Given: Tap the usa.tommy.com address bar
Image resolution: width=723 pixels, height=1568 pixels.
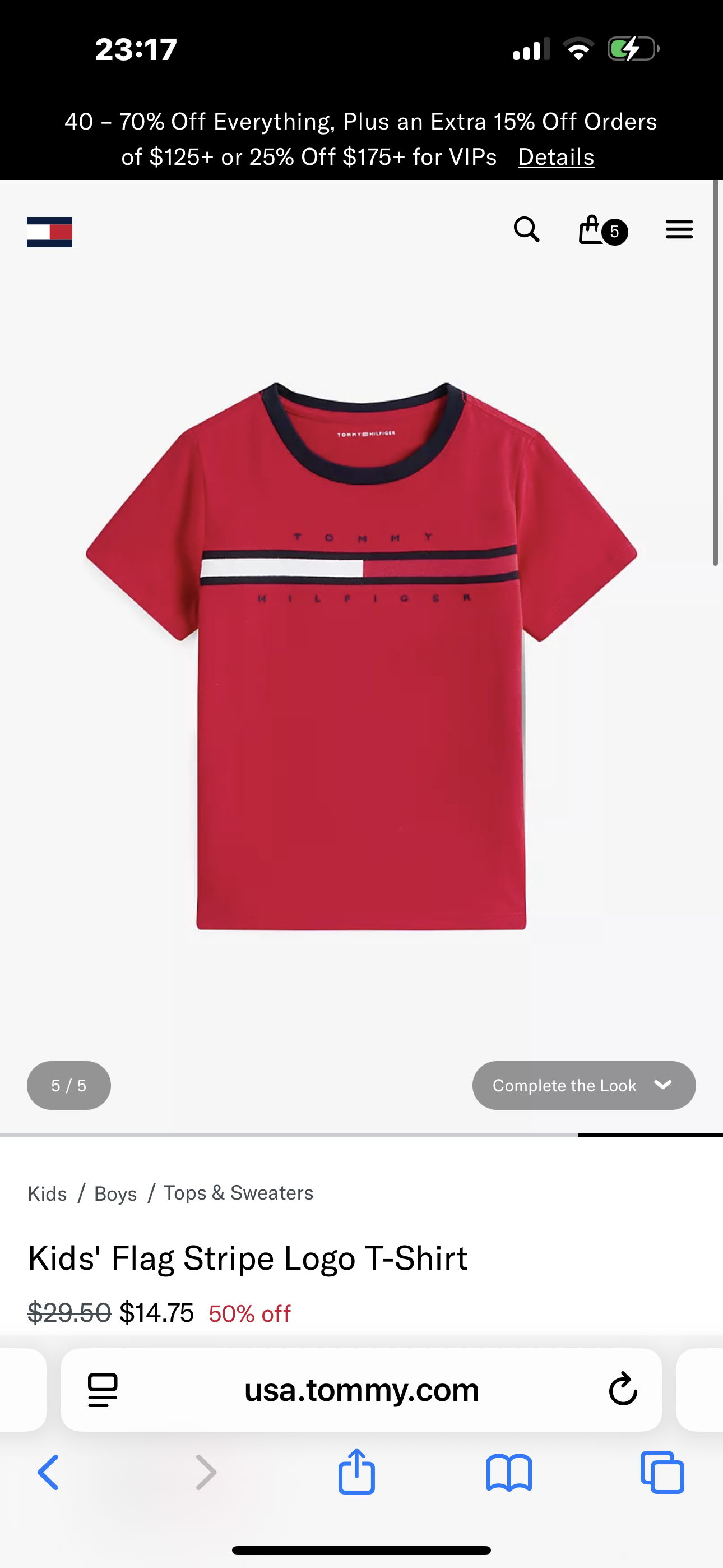Looking at the screenshot, I should pyautogui.click(x=361, y=1390).
